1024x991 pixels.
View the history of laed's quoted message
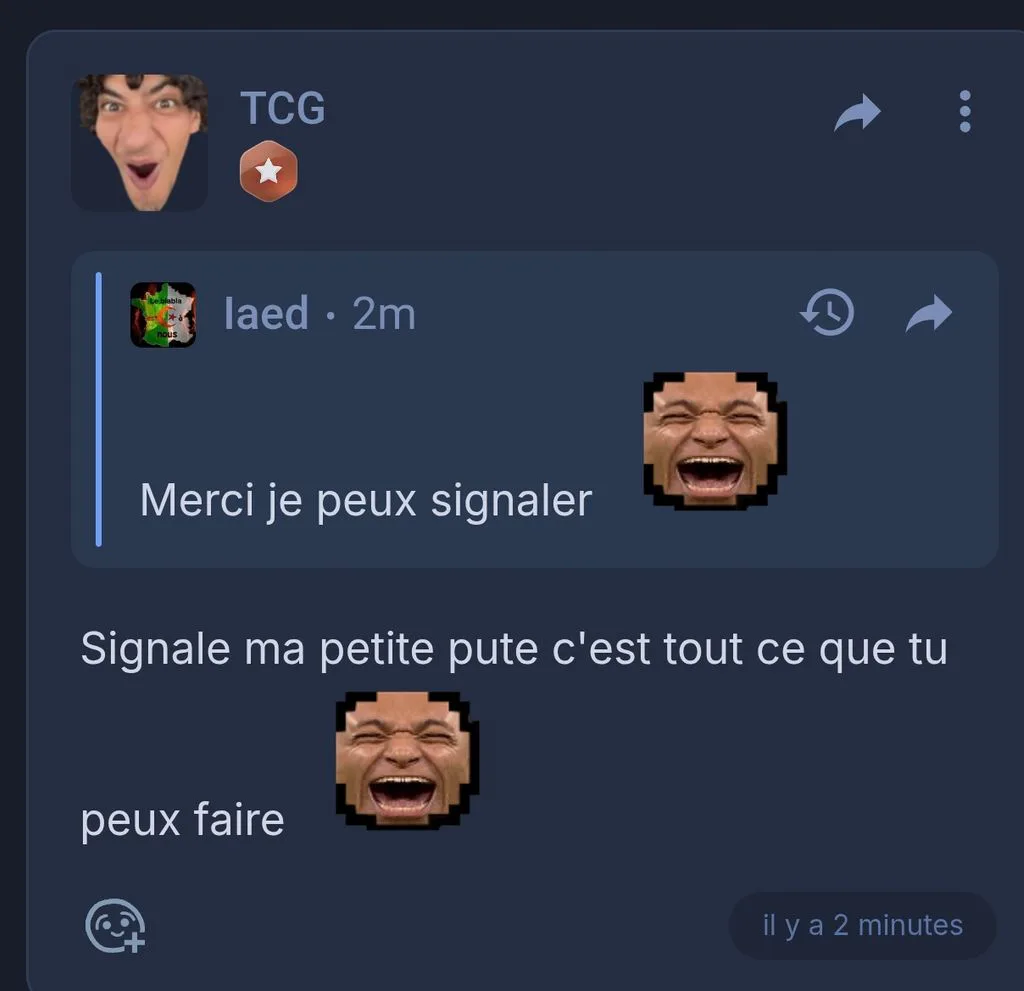point(827,312)
